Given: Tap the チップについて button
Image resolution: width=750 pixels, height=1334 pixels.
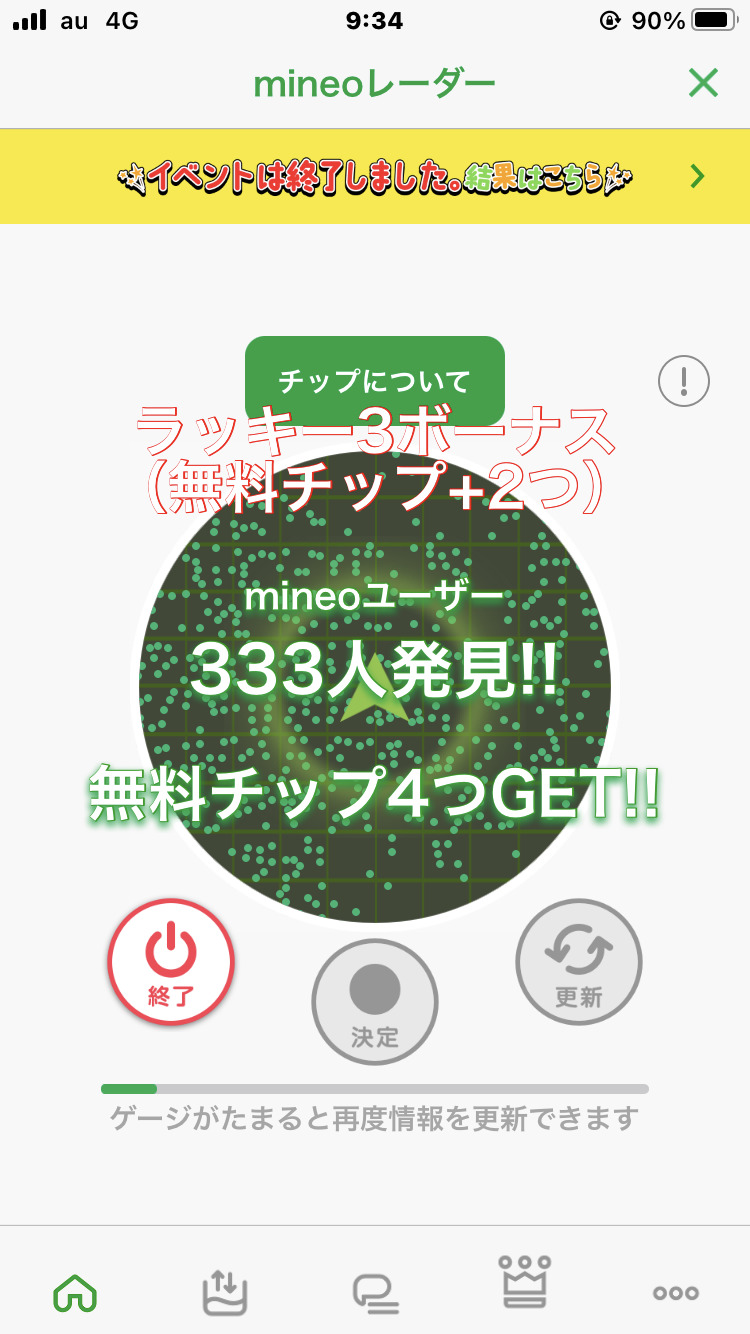Looking at the screenshot, I should click(374, 380).
